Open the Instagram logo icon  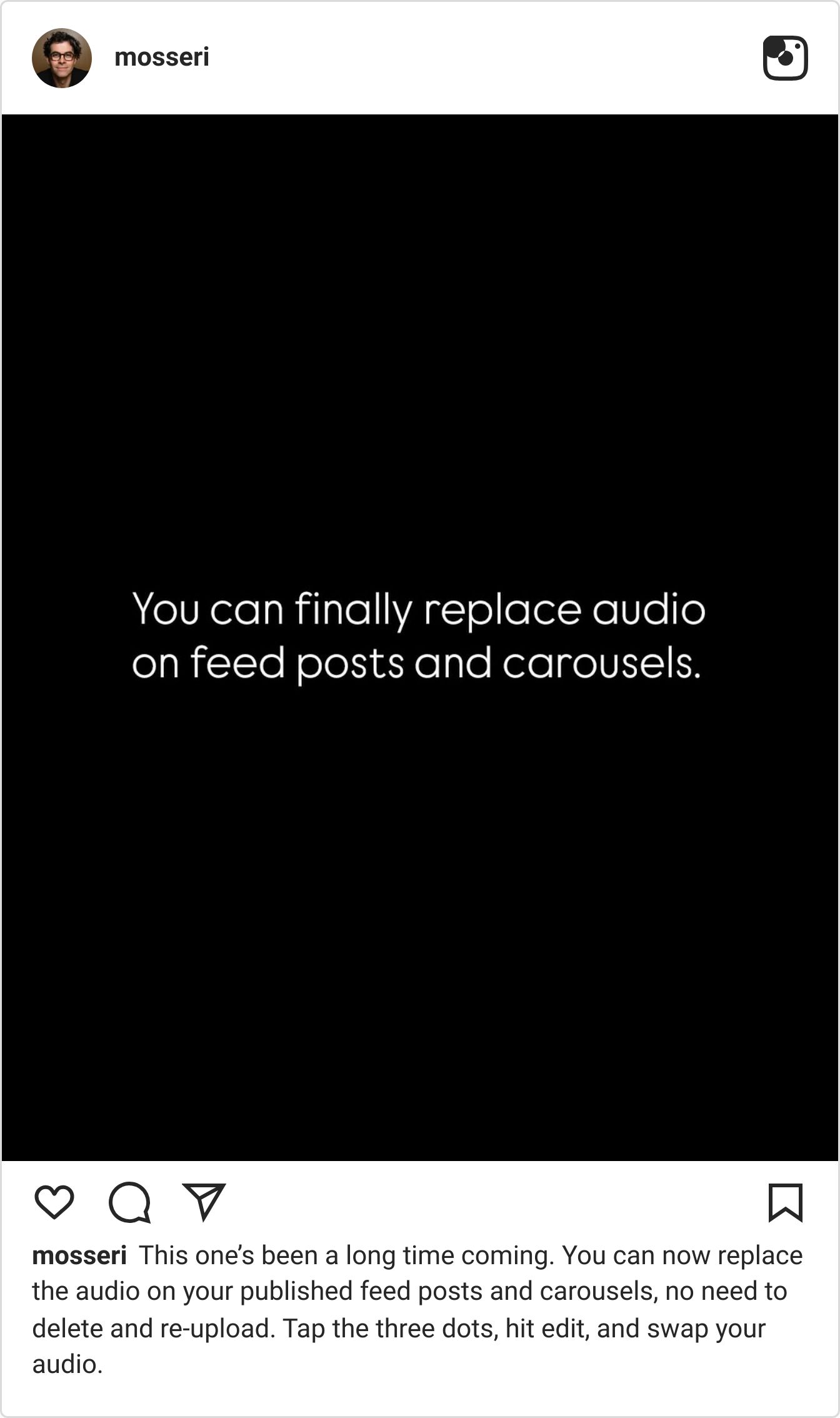785,58
